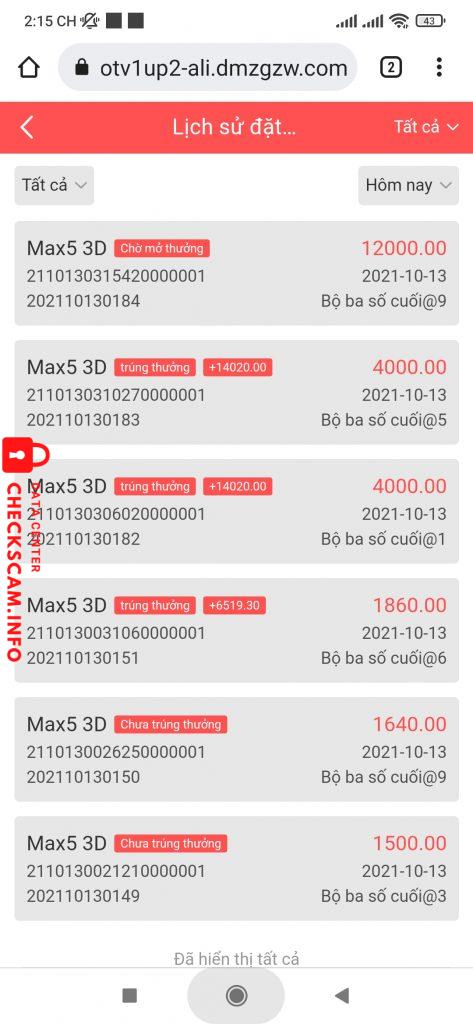Tap the system back triangle
473x1024 pixels.
(342, 995)
